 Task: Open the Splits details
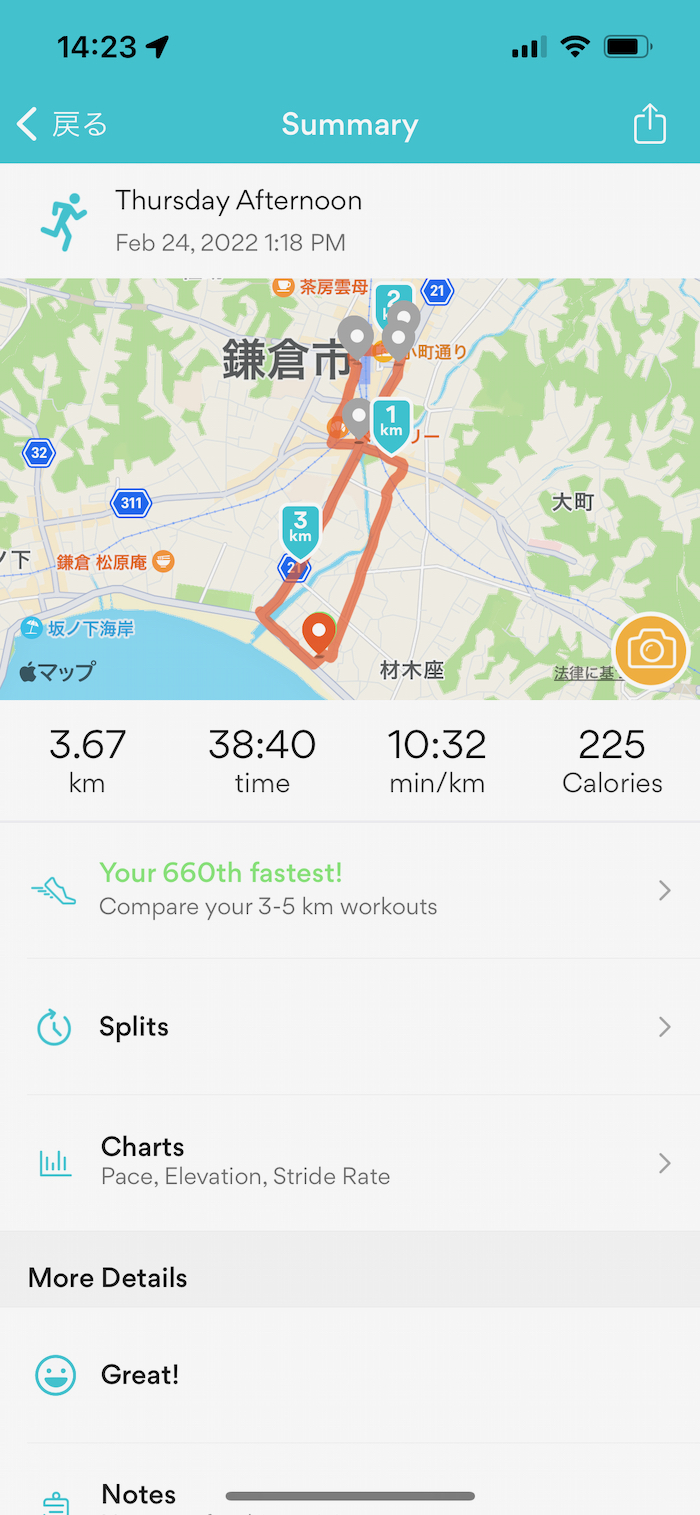(x=350, y=1027)
